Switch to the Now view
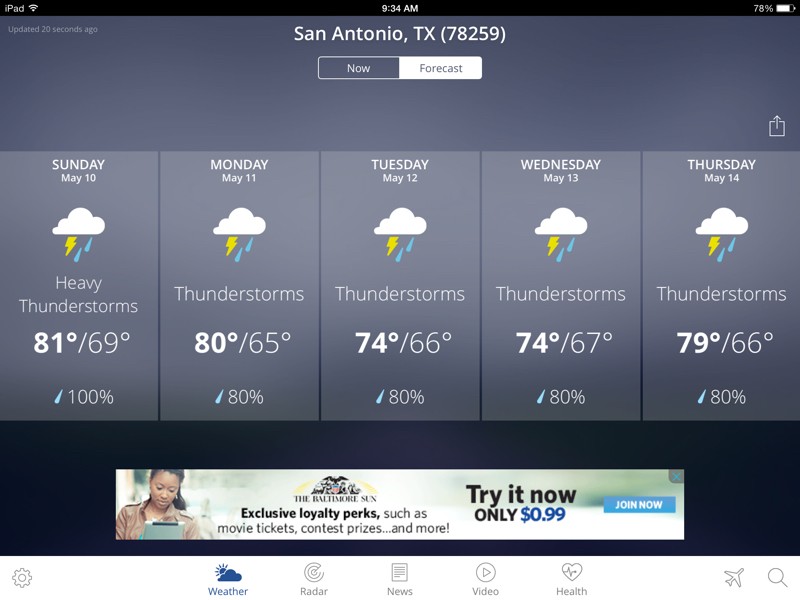This screenshot has width=800, height=600. click(x=358, y=68)
